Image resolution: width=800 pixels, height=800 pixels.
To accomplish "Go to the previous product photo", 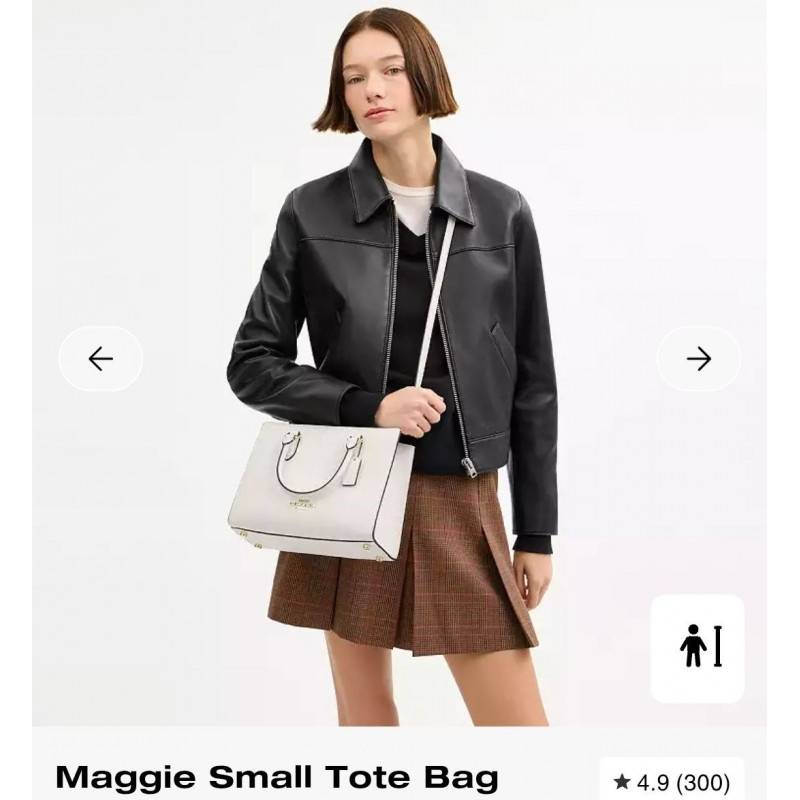I will click(100, 359).
